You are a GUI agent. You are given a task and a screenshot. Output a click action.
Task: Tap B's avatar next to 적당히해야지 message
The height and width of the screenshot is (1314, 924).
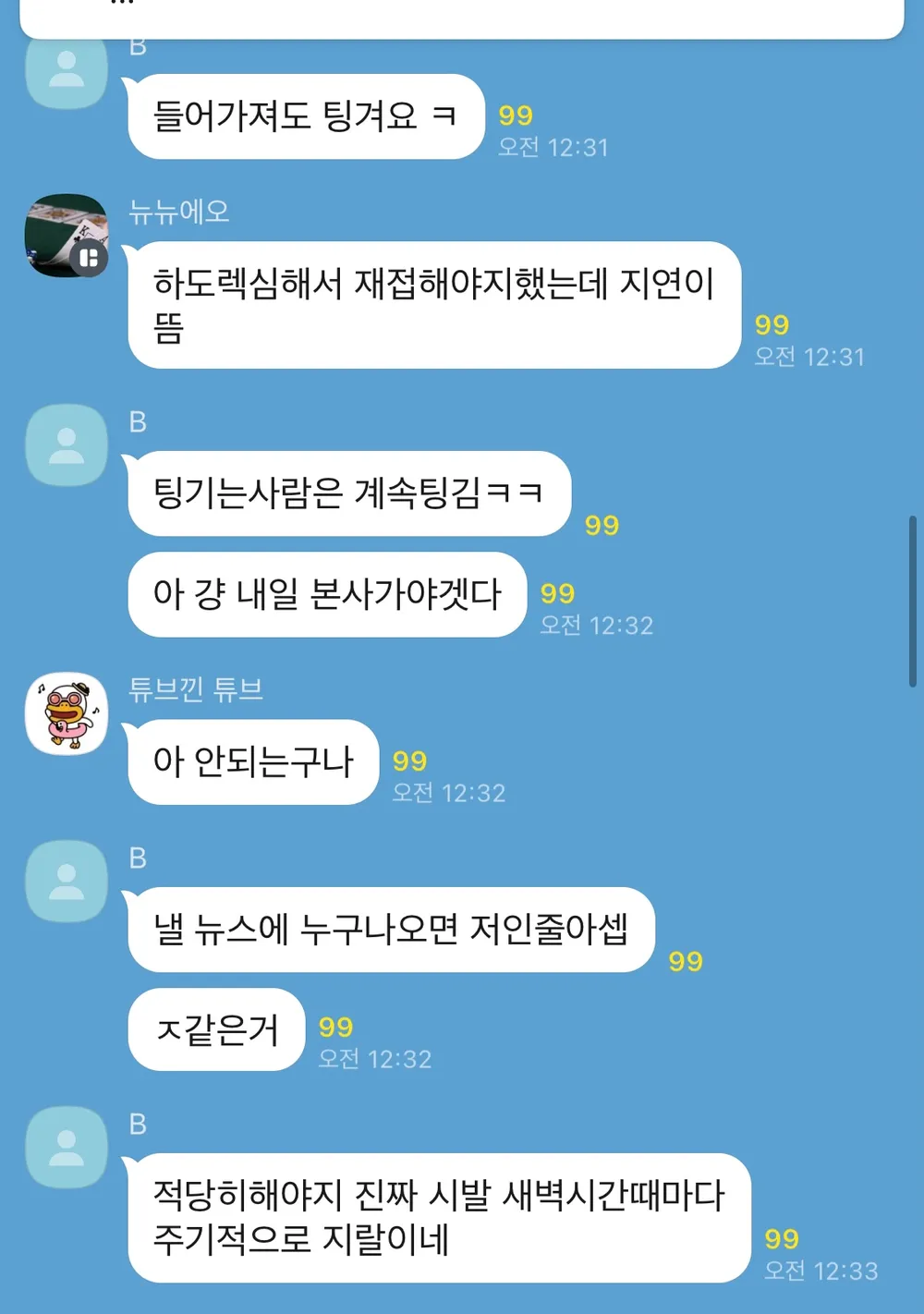pos(66,1148)
